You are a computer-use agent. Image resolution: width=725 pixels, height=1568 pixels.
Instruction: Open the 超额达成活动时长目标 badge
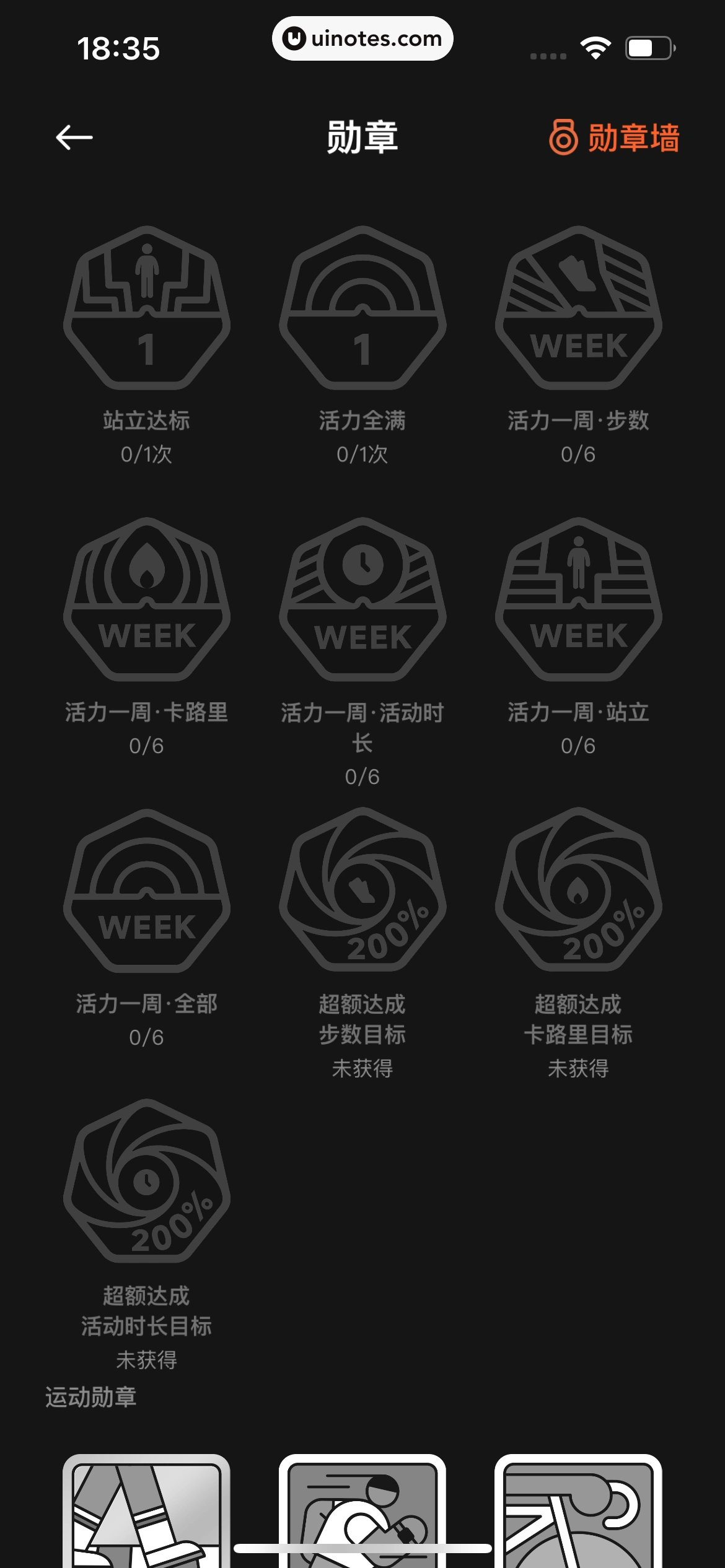[147, 1182]
